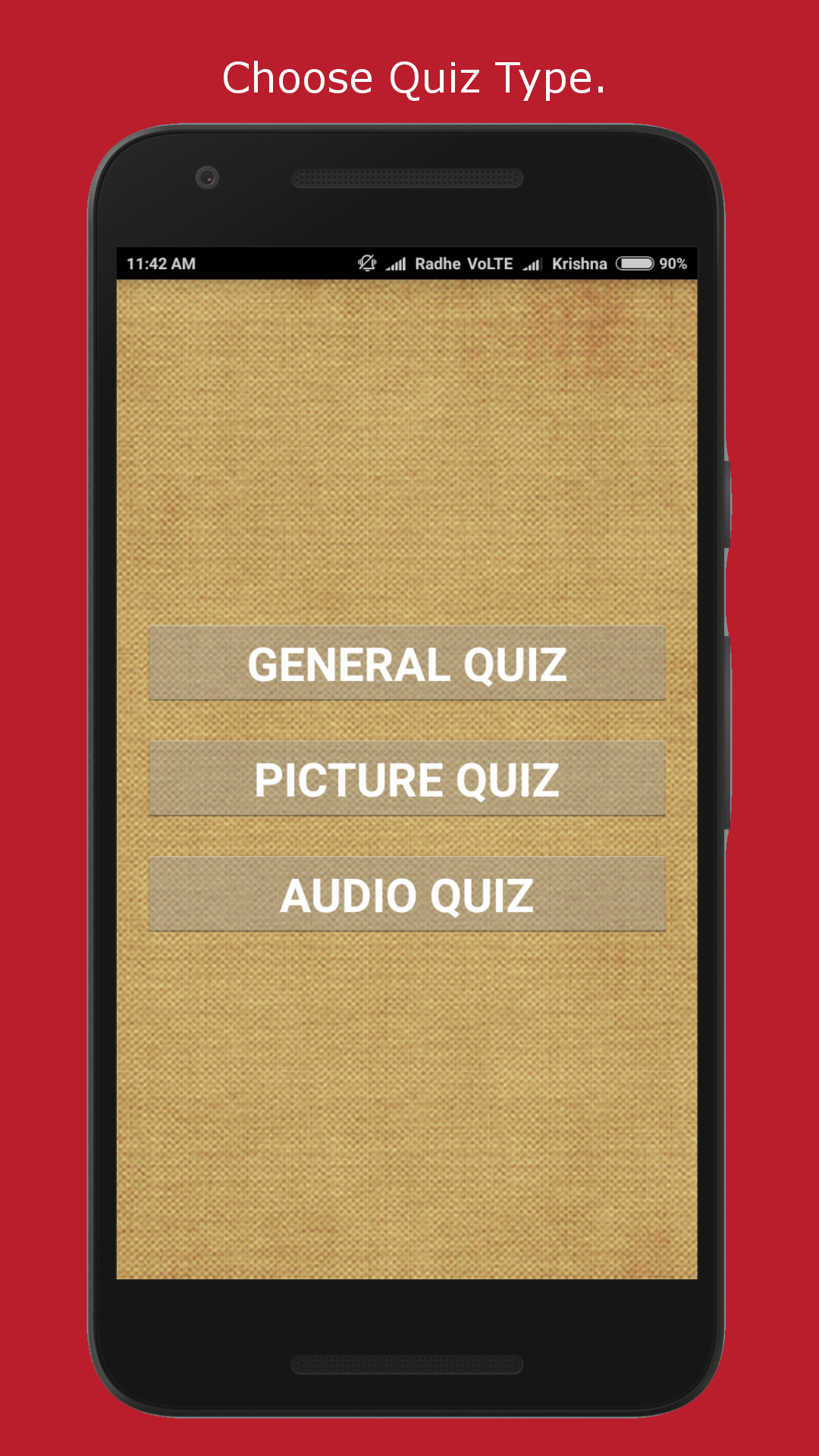Select the Krishna carrier label

point(579,263)
